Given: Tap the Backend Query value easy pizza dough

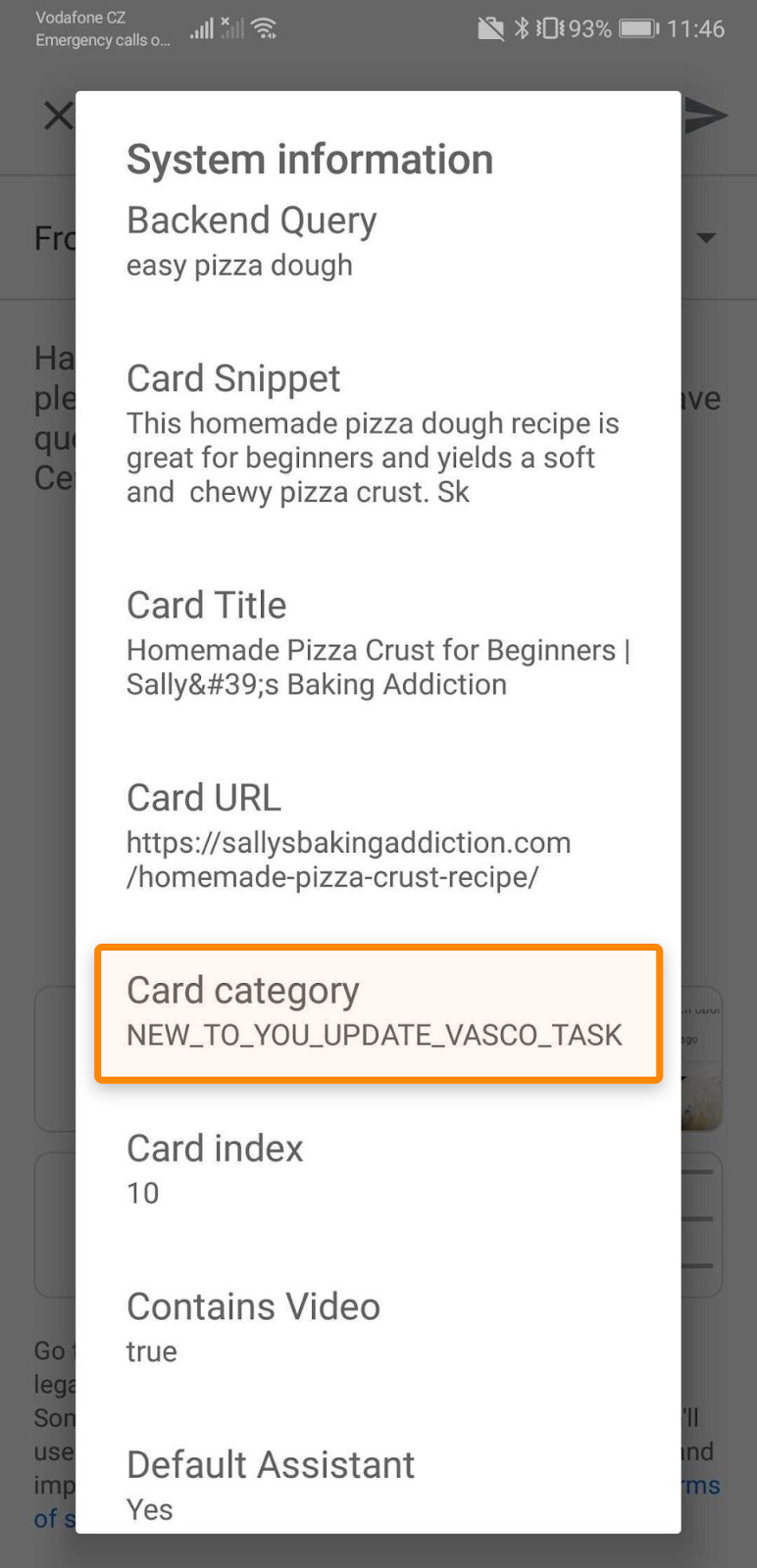Looking at the screenshot, I should (x=239, y=265).
